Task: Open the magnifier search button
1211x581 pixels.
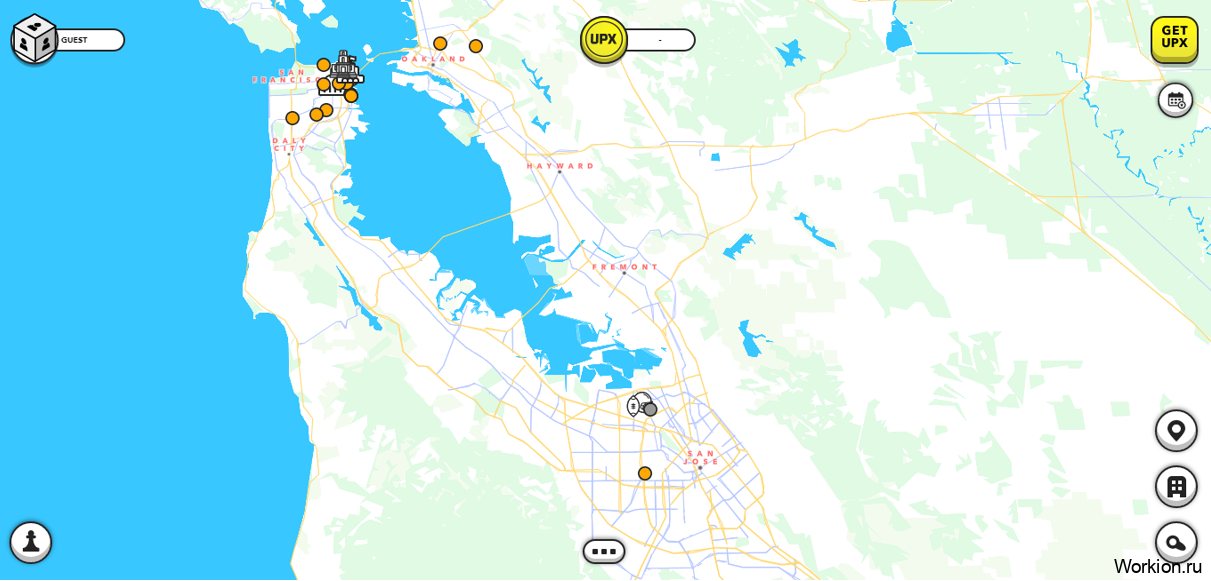Action: pos(1175,542)
